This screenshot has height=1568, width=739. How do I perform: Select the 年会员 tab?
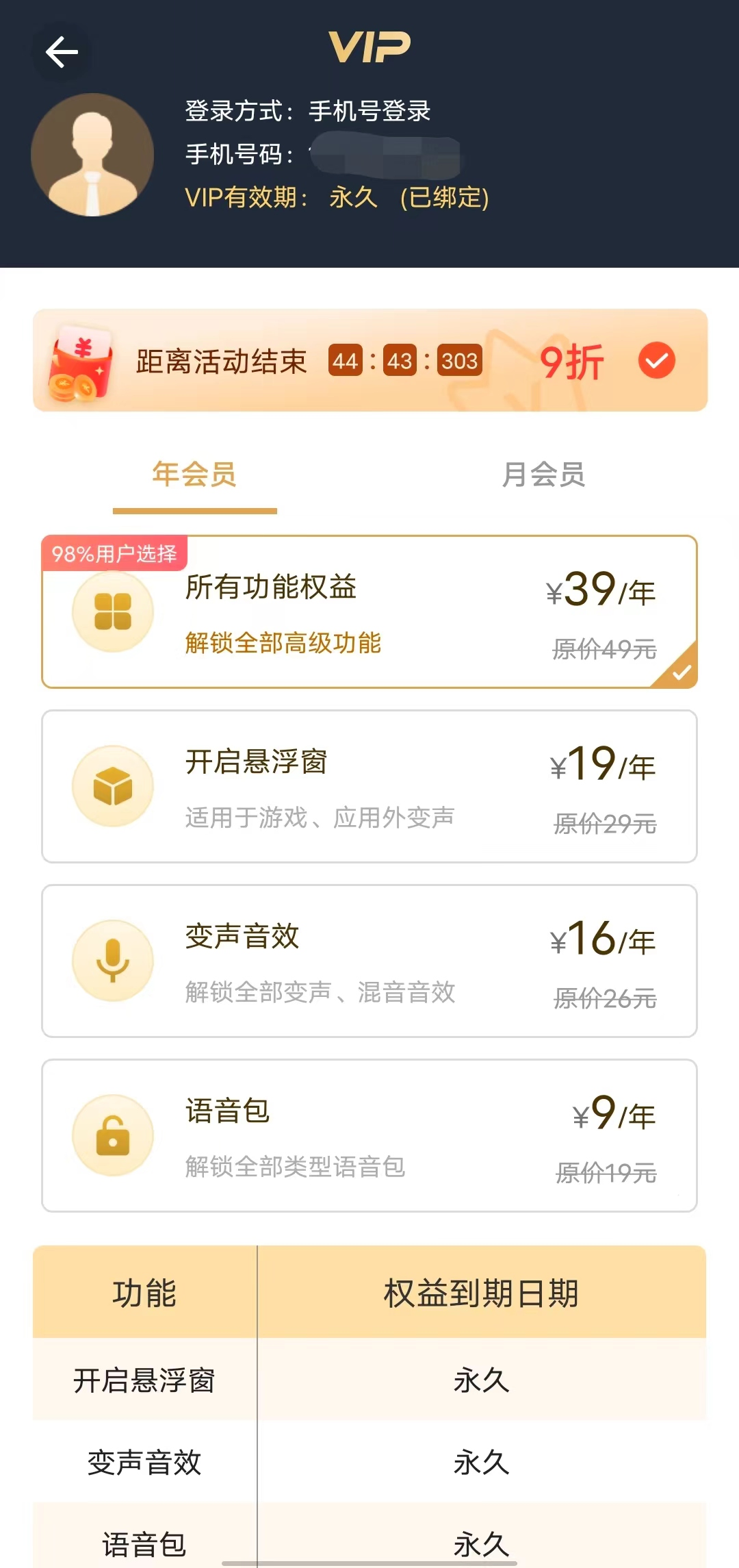pos(194,475)
